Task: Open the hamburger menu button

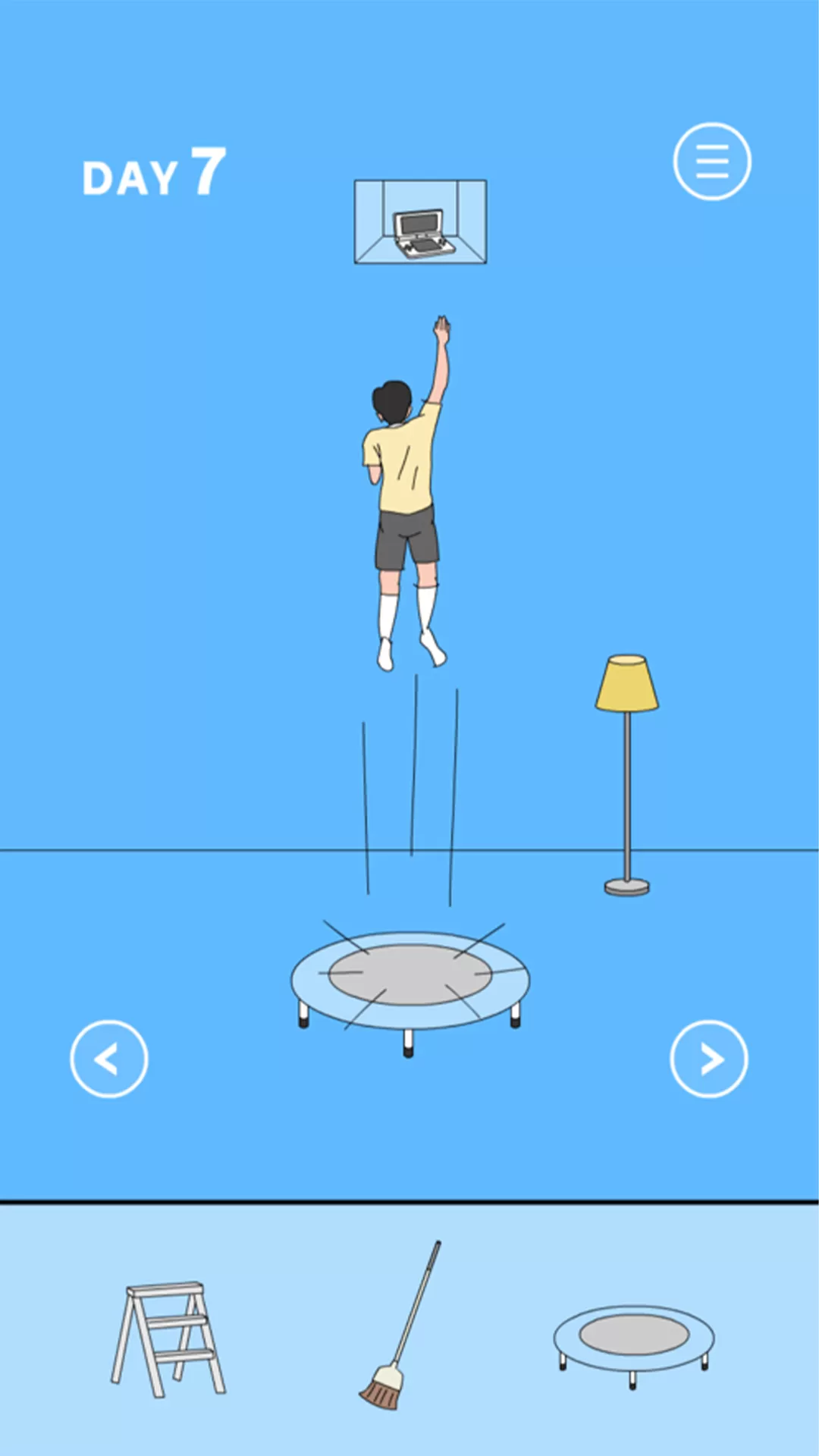Action: [711, 162]
